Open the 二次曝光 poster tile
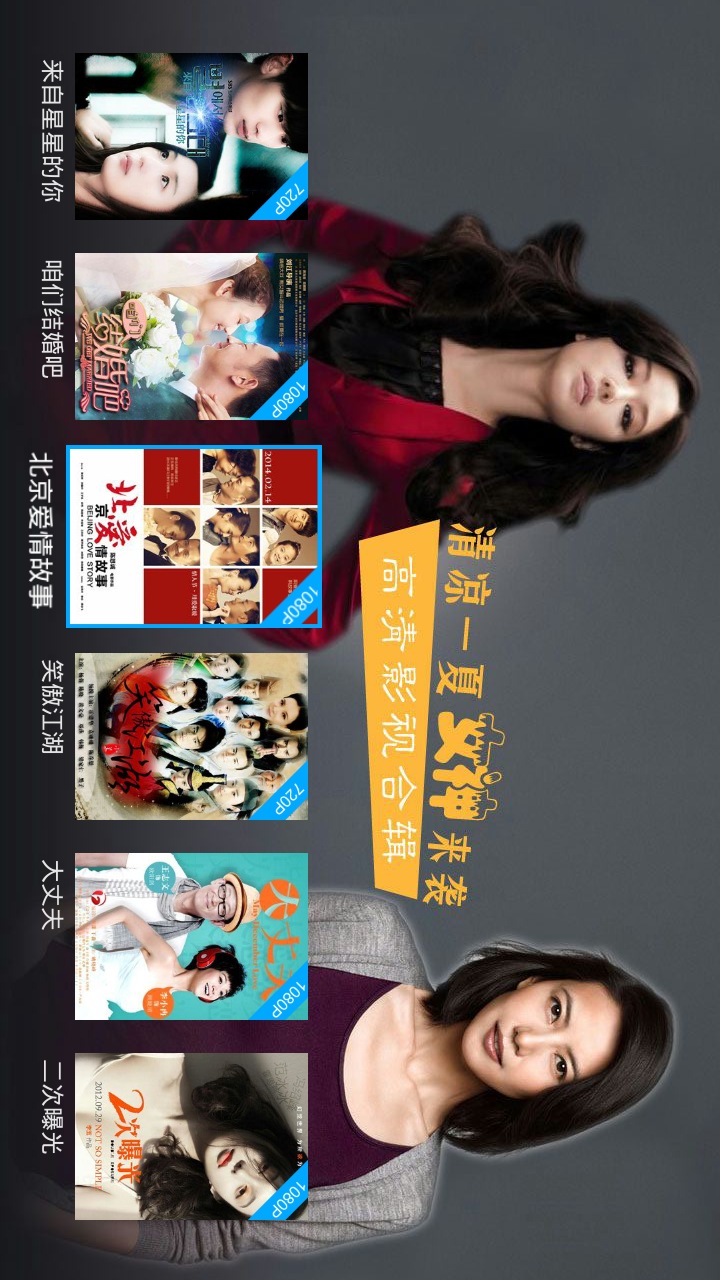 tap(191, 1136)
